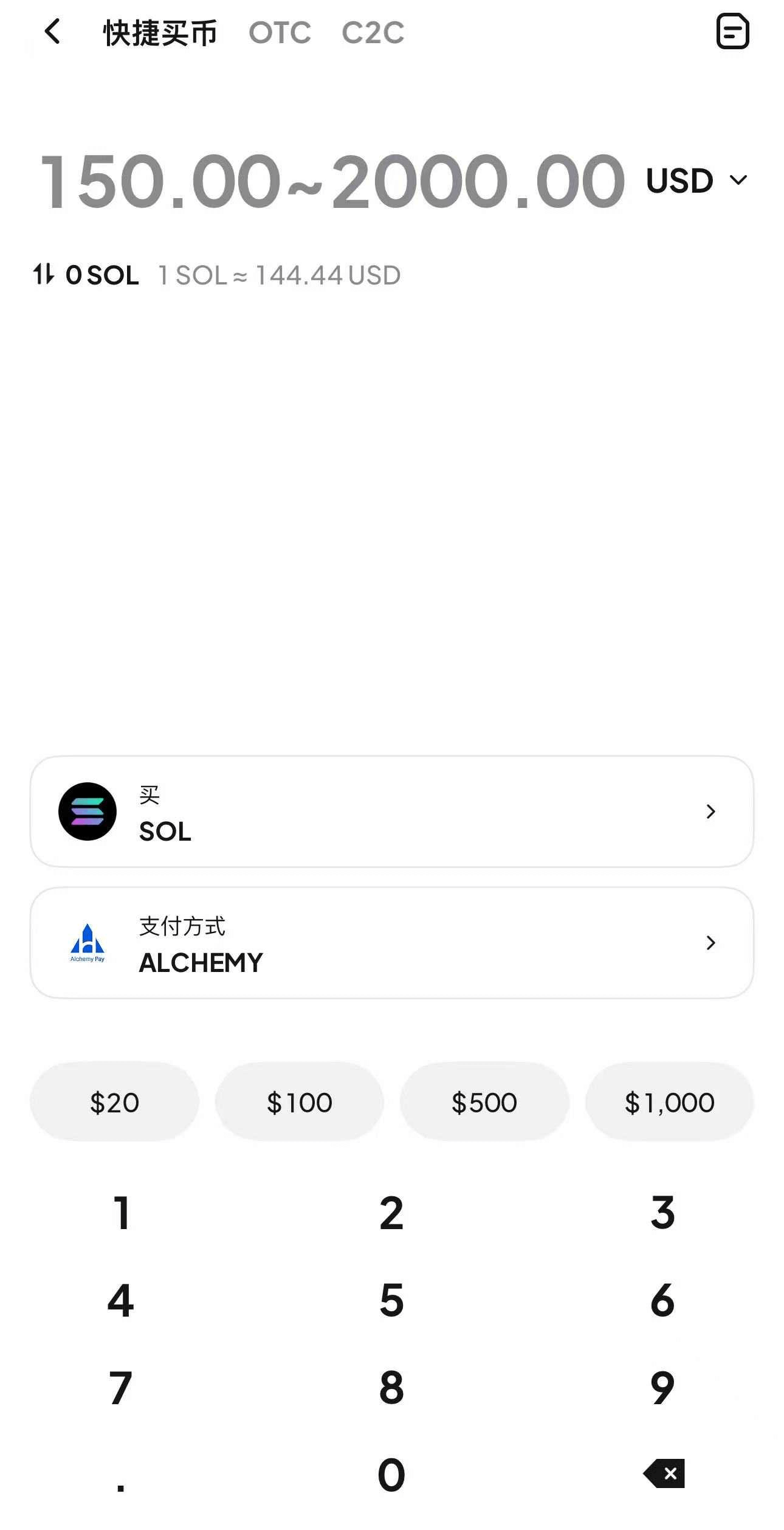Enter digit 0 on the keypad

[x=391, y=1475]
